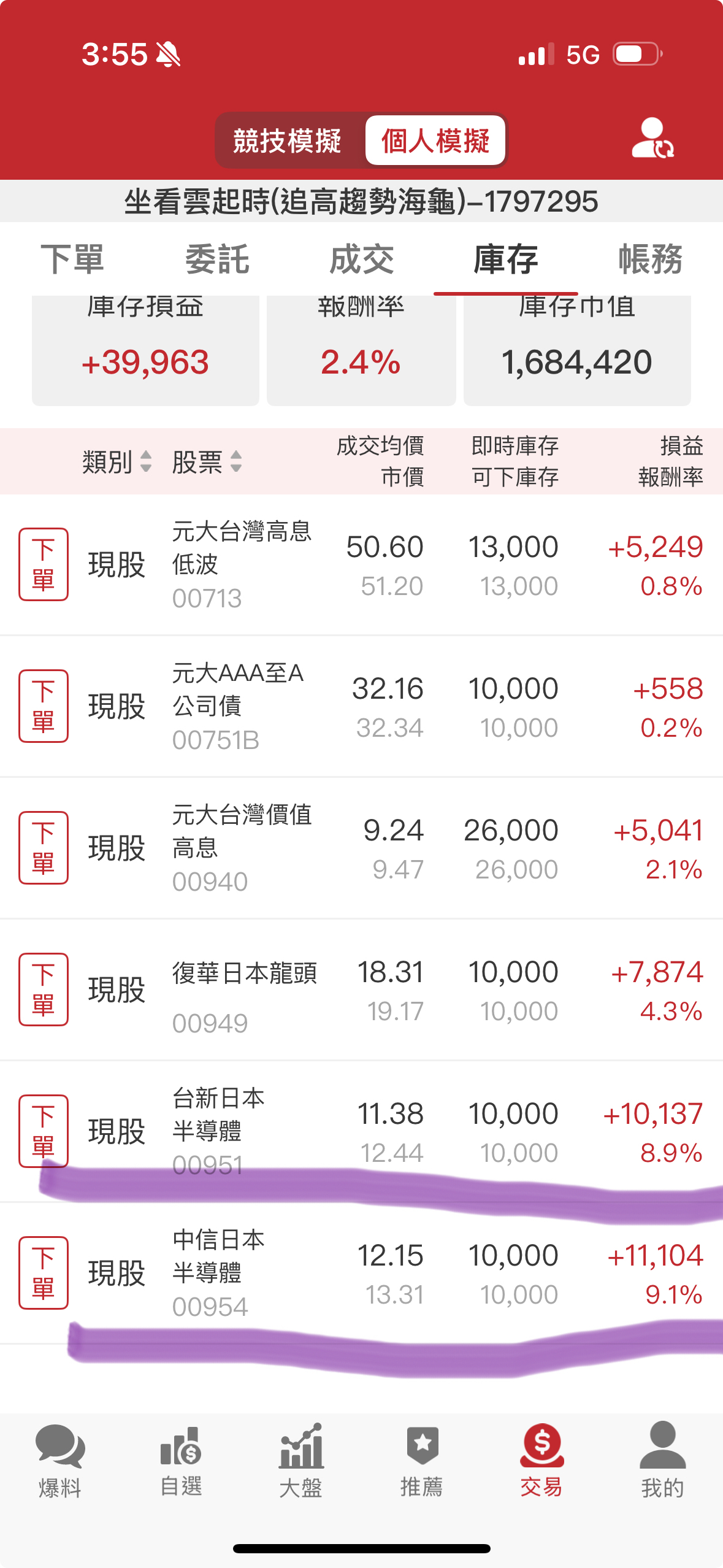Tap 下單 for 台新日本半導體 00951

coord(43,1131)
